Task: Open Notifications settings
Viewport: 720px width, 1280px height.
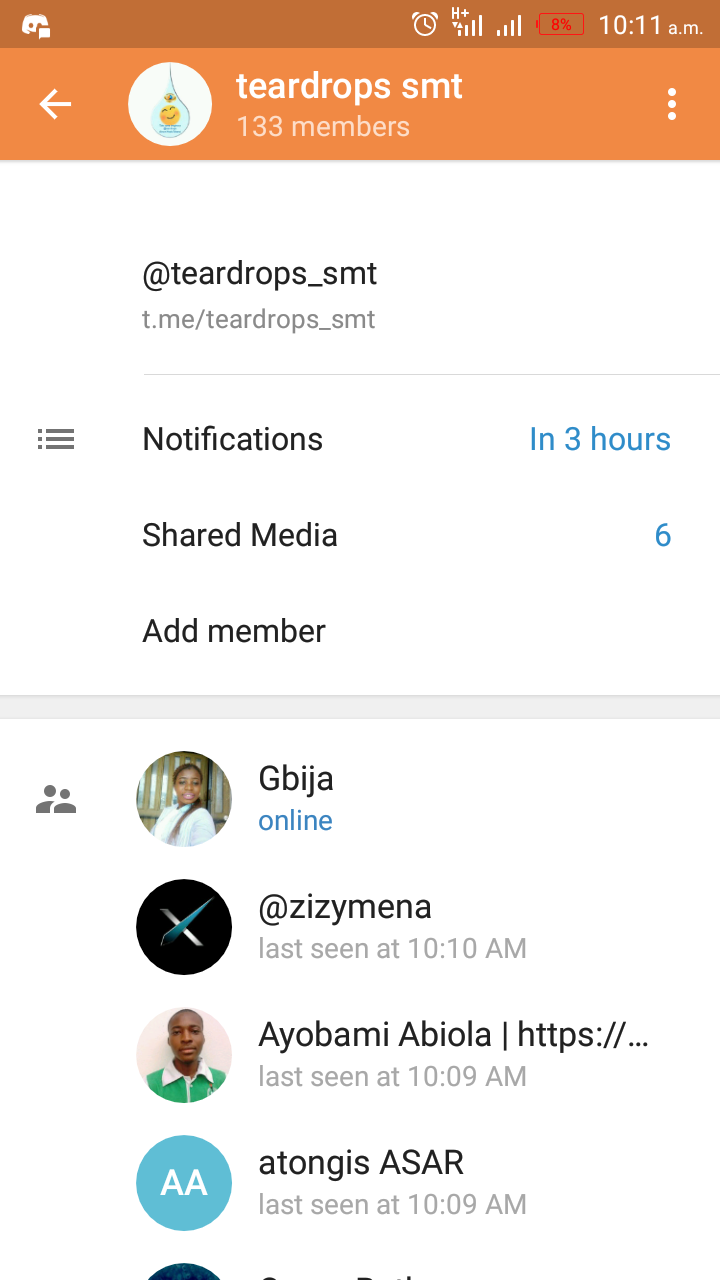Action: [360, 439]
